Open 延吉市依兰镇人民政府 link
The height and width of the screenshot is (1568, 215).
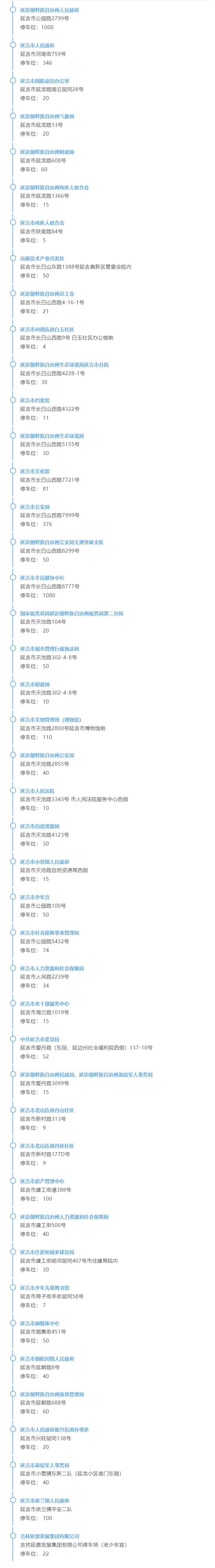point(44,1500)
